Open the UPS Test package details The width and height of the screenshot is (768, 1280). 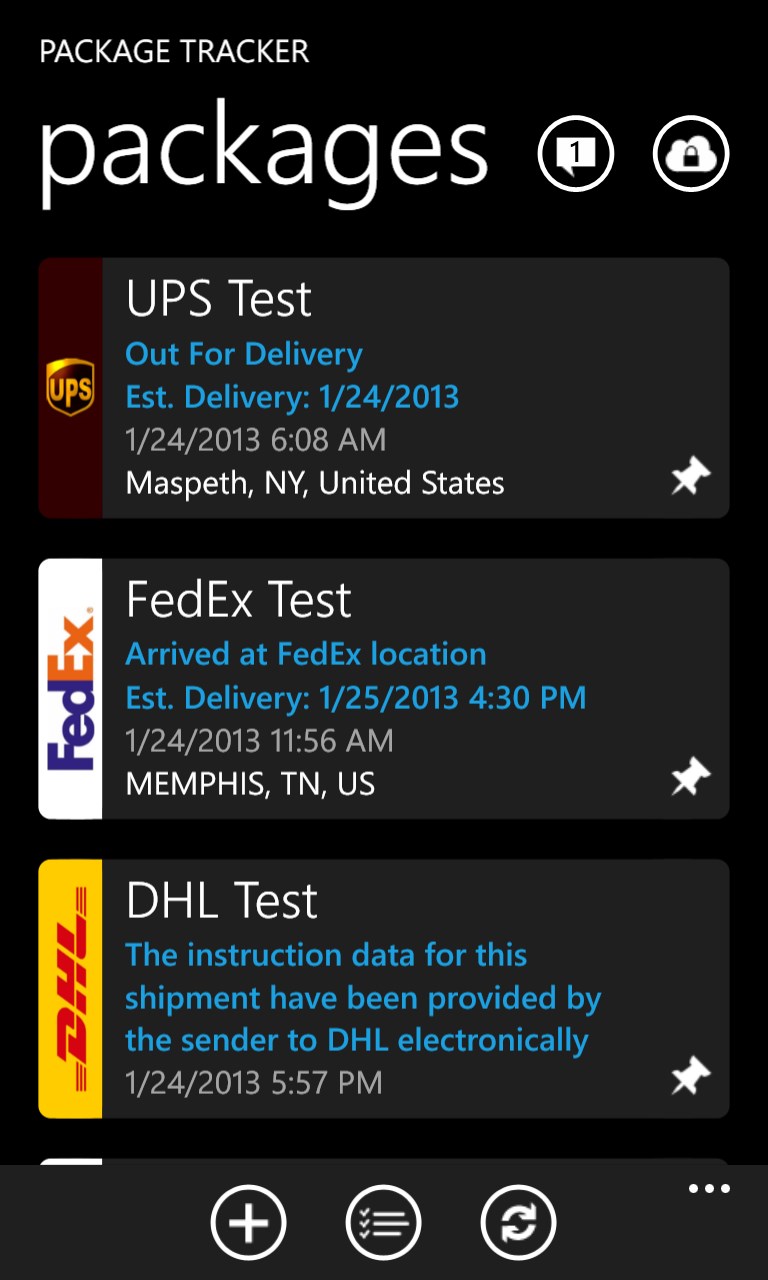(x=380, y=388)
